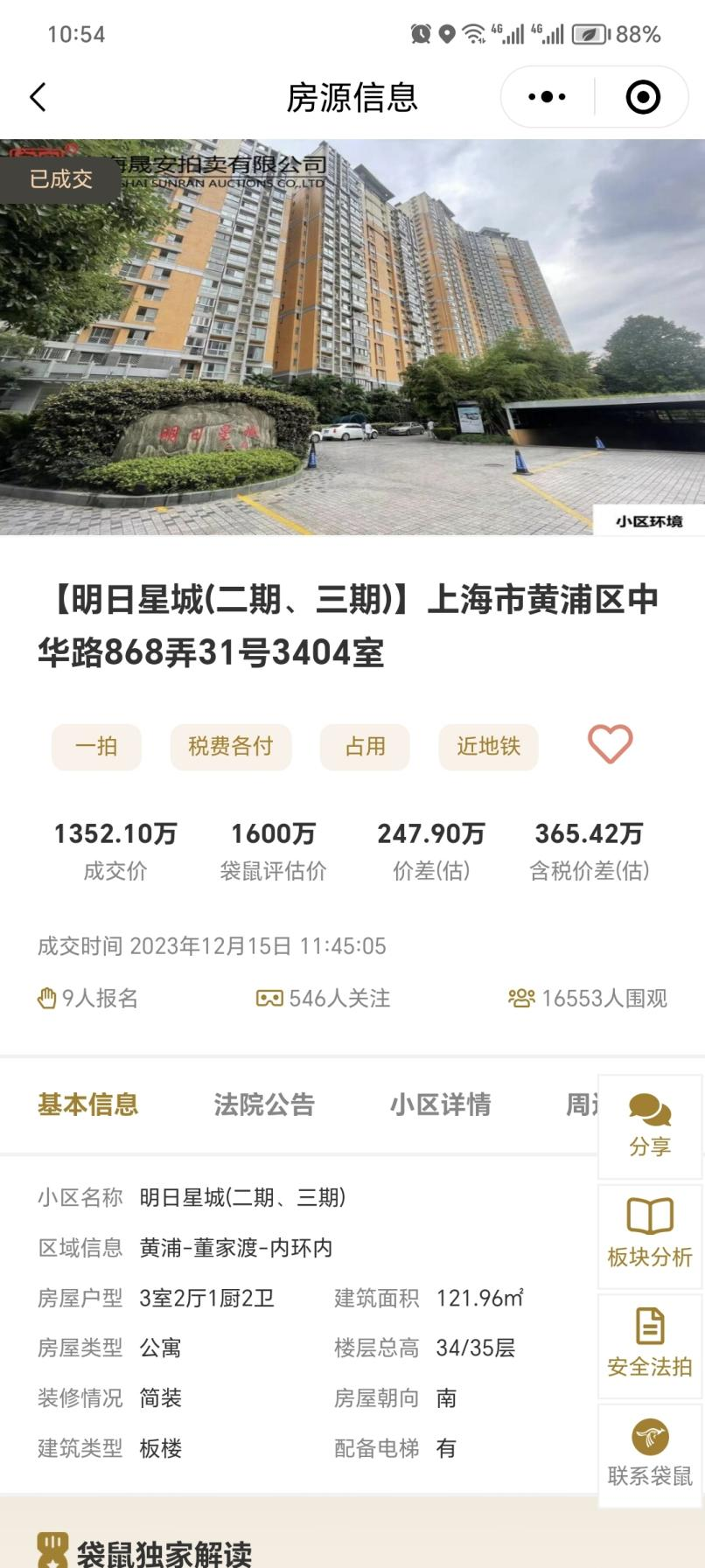Switch to the 法院公告 tab
705x1568 pixels.
click(x=264, y=1105)
